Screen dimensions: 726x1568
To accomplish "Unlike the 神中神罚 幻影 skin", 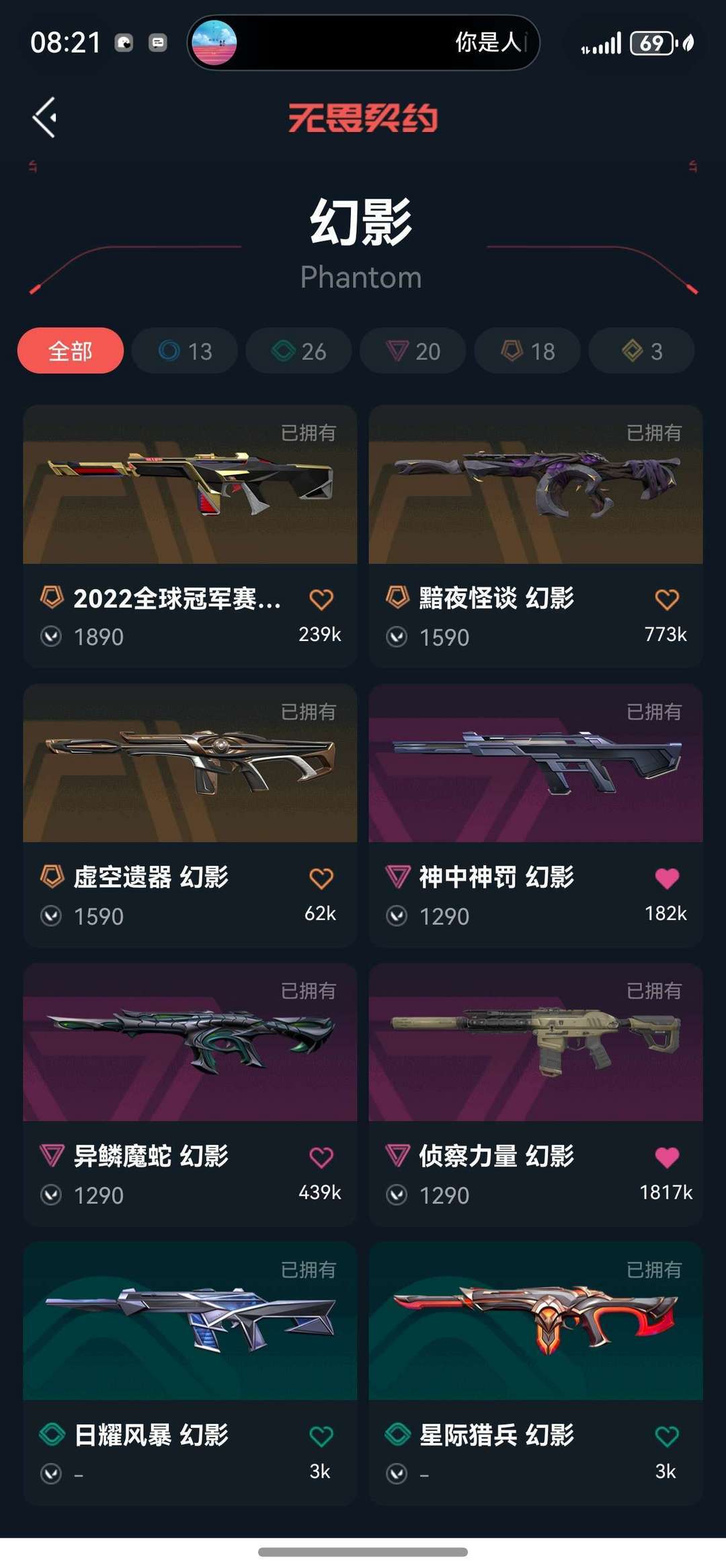I will (x=667, y=878).
